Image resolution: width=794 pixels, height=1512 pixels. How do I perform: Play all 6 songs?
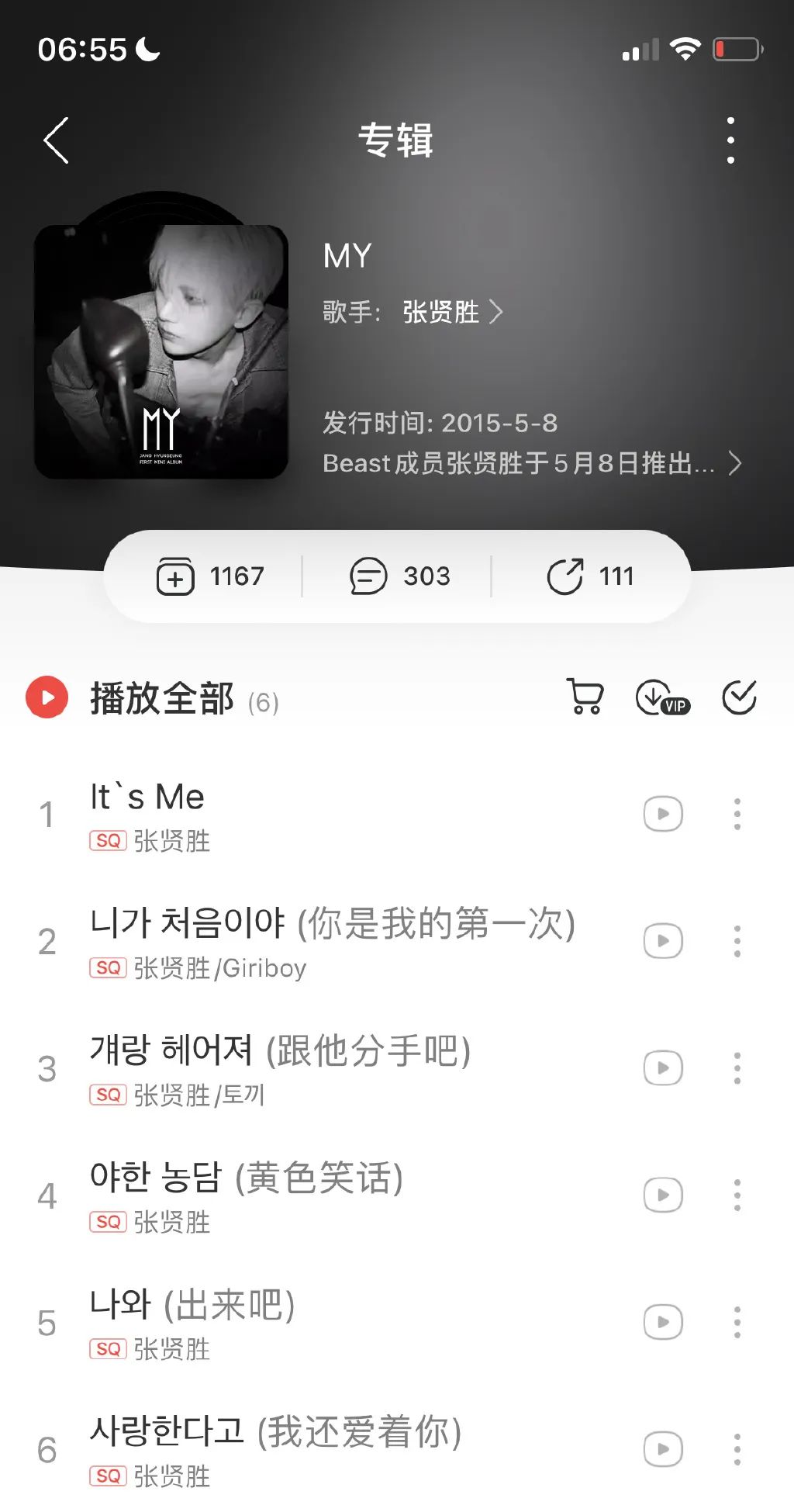tap(48, 697)
